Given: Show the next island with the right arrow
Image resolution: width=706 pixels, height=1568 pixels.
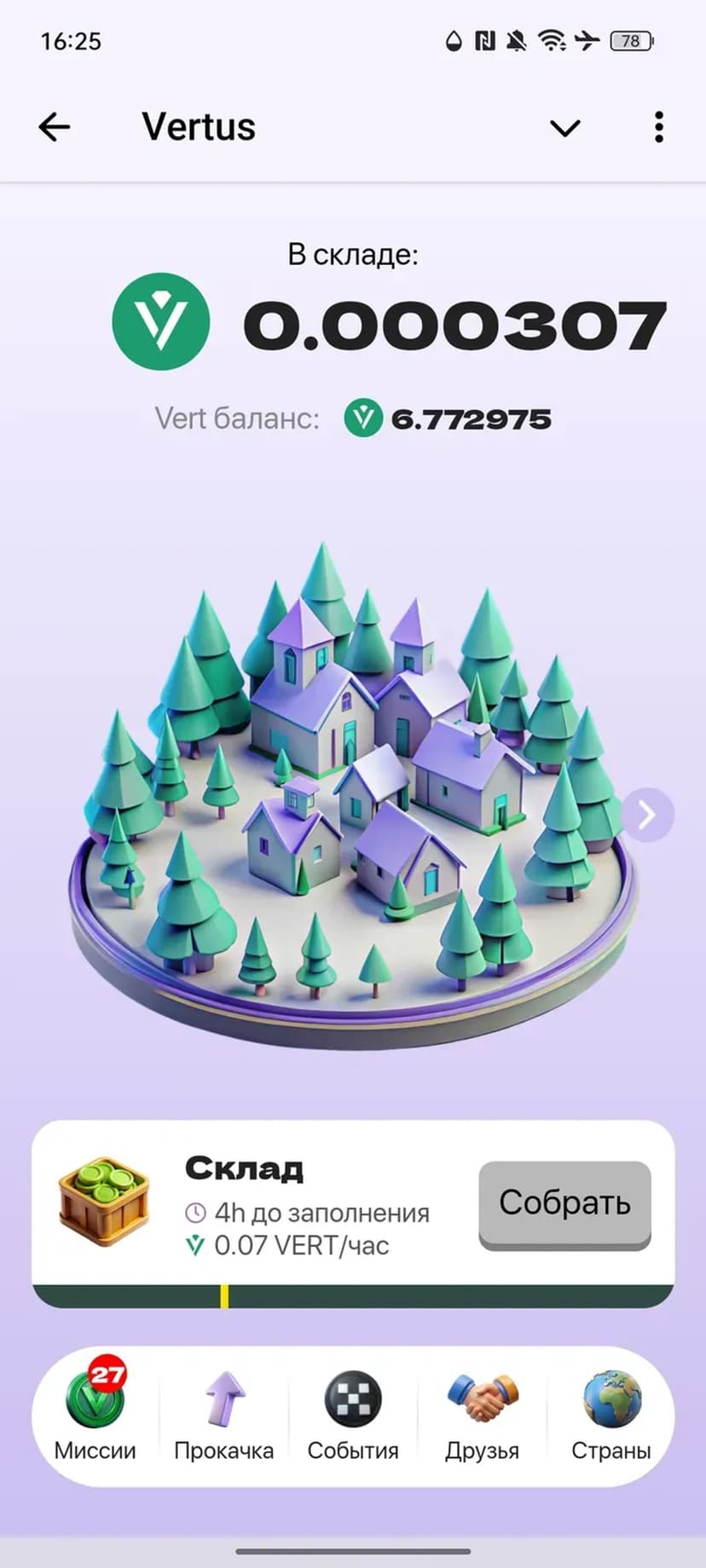Looking at the screenshot, I should point(648,816).
